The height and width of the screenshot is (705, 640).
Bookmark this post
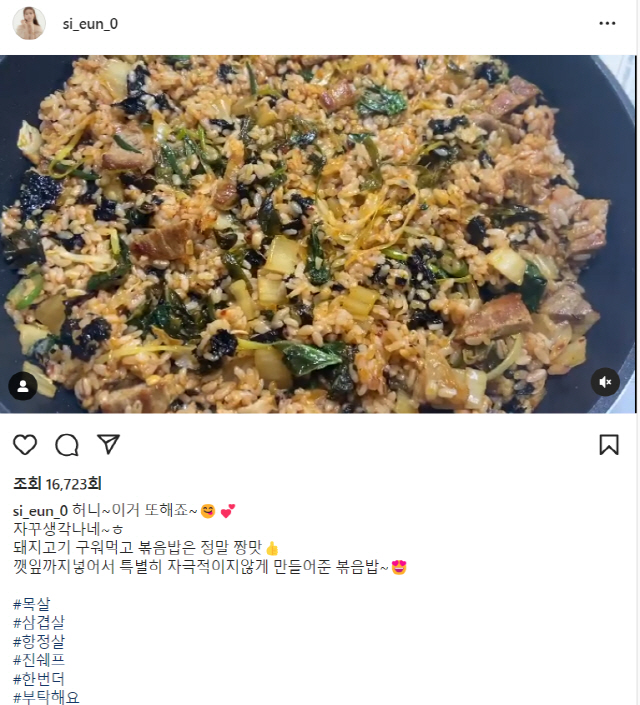pyautogui.click(x=608, y=445)
